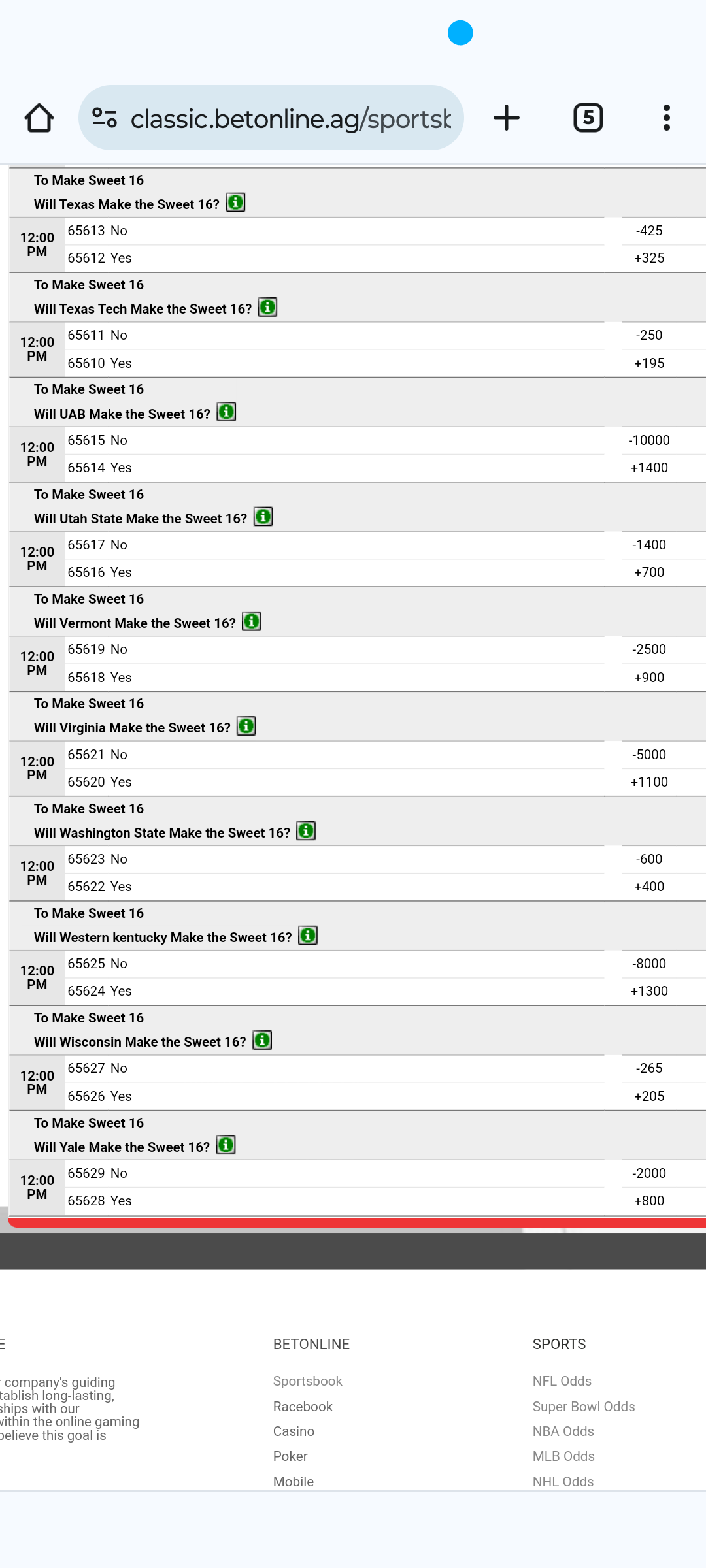Show info for the Texas Sweet 16 bet
This screenshot has width=706, height=1568.
pos(235,203)
